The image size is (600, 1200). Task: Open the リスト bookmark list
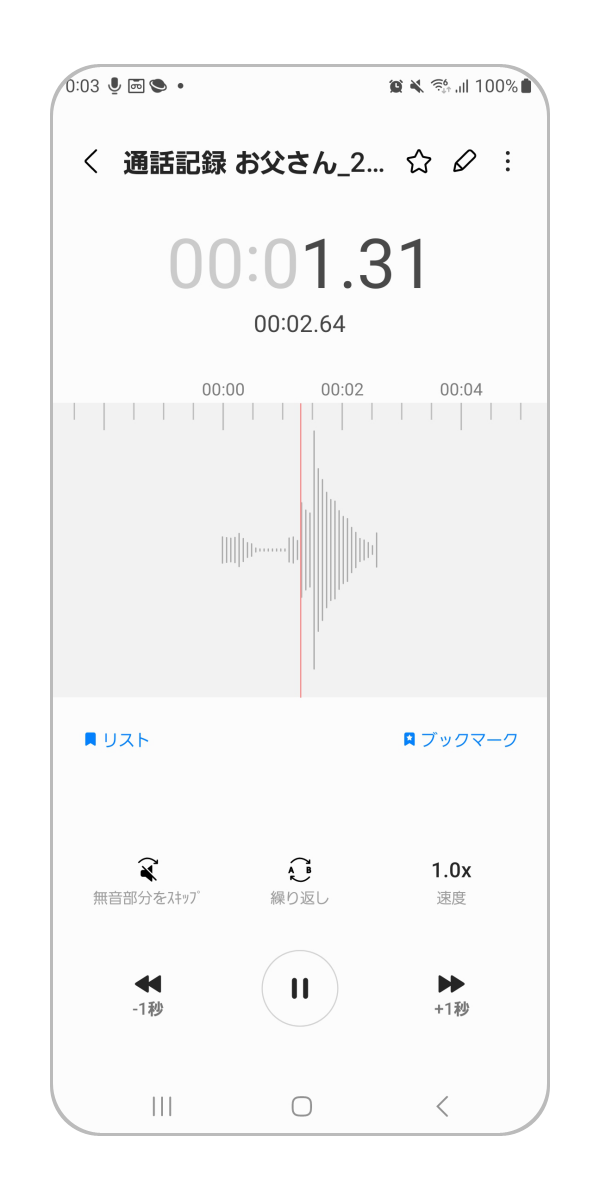117,740
